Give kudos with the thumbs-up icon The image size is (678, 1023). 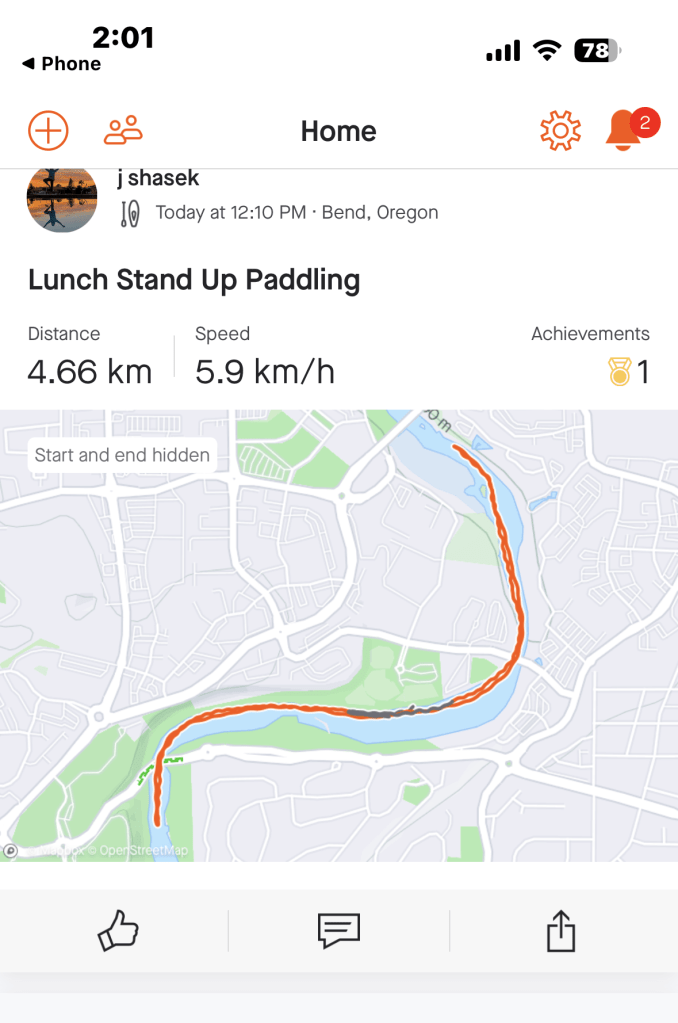click(x=118, y=932)
